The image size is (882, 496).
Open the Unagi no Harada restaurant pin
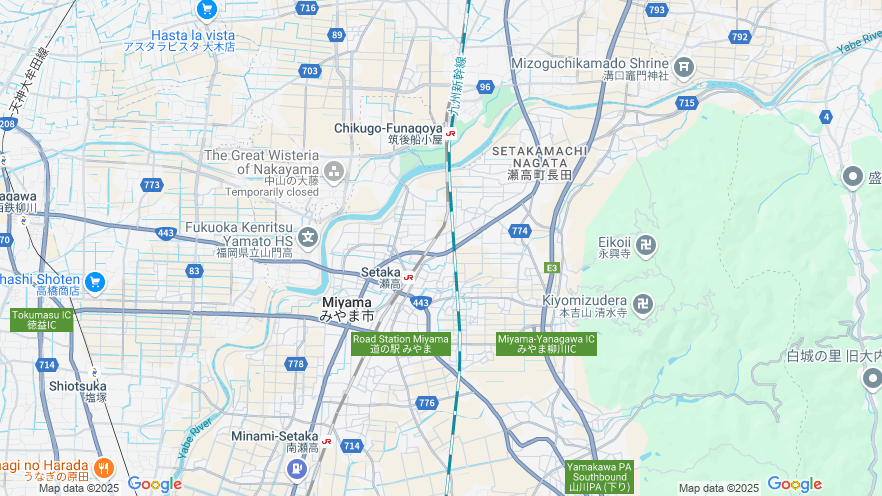[x=103, y=467]
